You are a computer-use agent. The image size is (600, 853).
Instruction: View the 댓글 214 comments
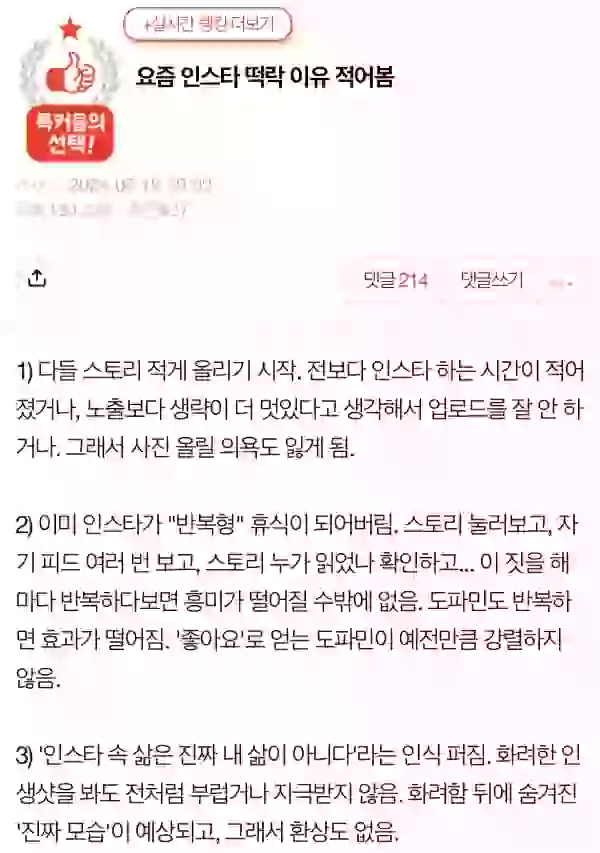pyautogui.click(x=396, y=280)
